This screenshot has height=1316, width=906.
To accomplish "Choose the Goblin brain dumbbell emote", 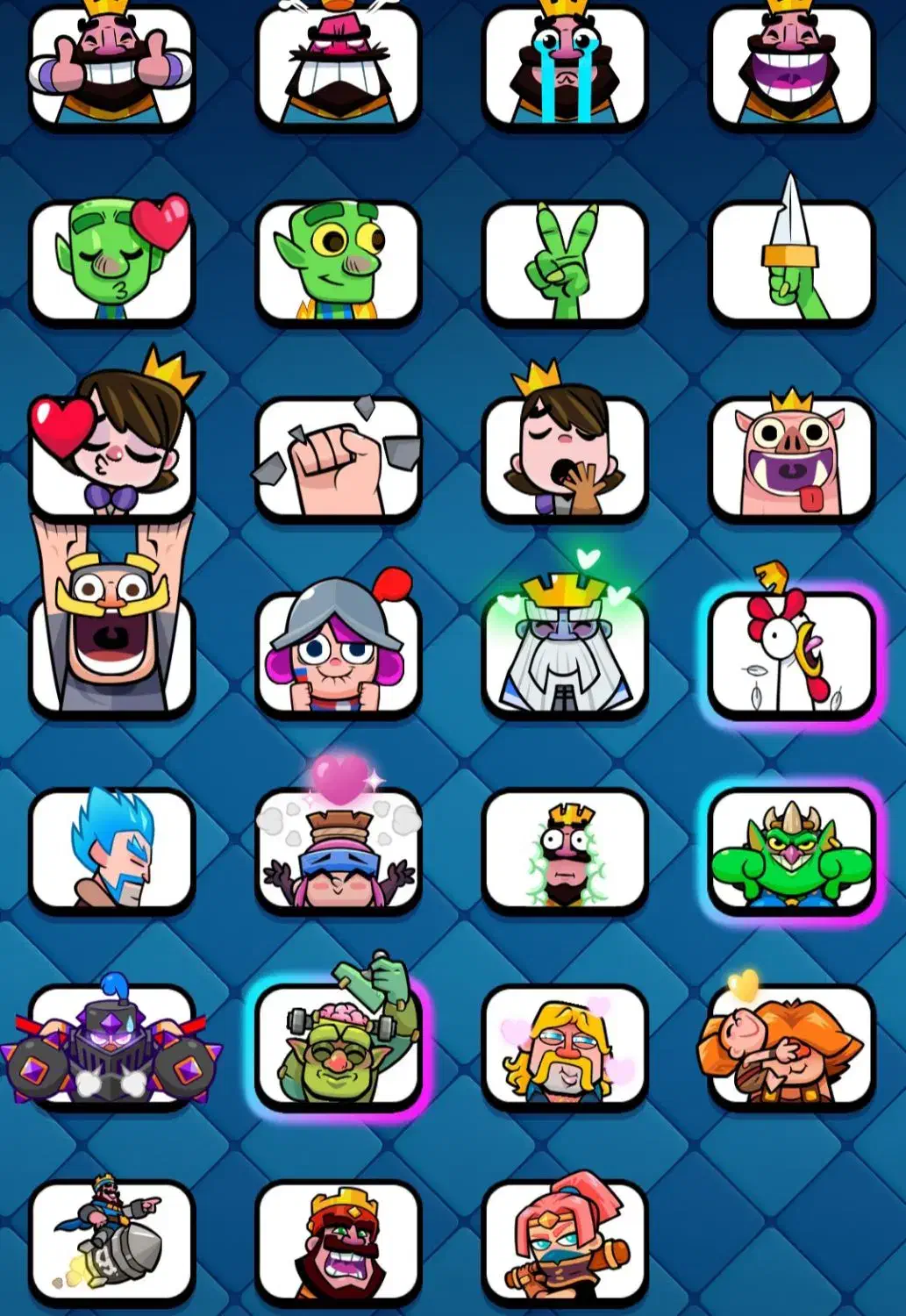I will [338, 1044].
